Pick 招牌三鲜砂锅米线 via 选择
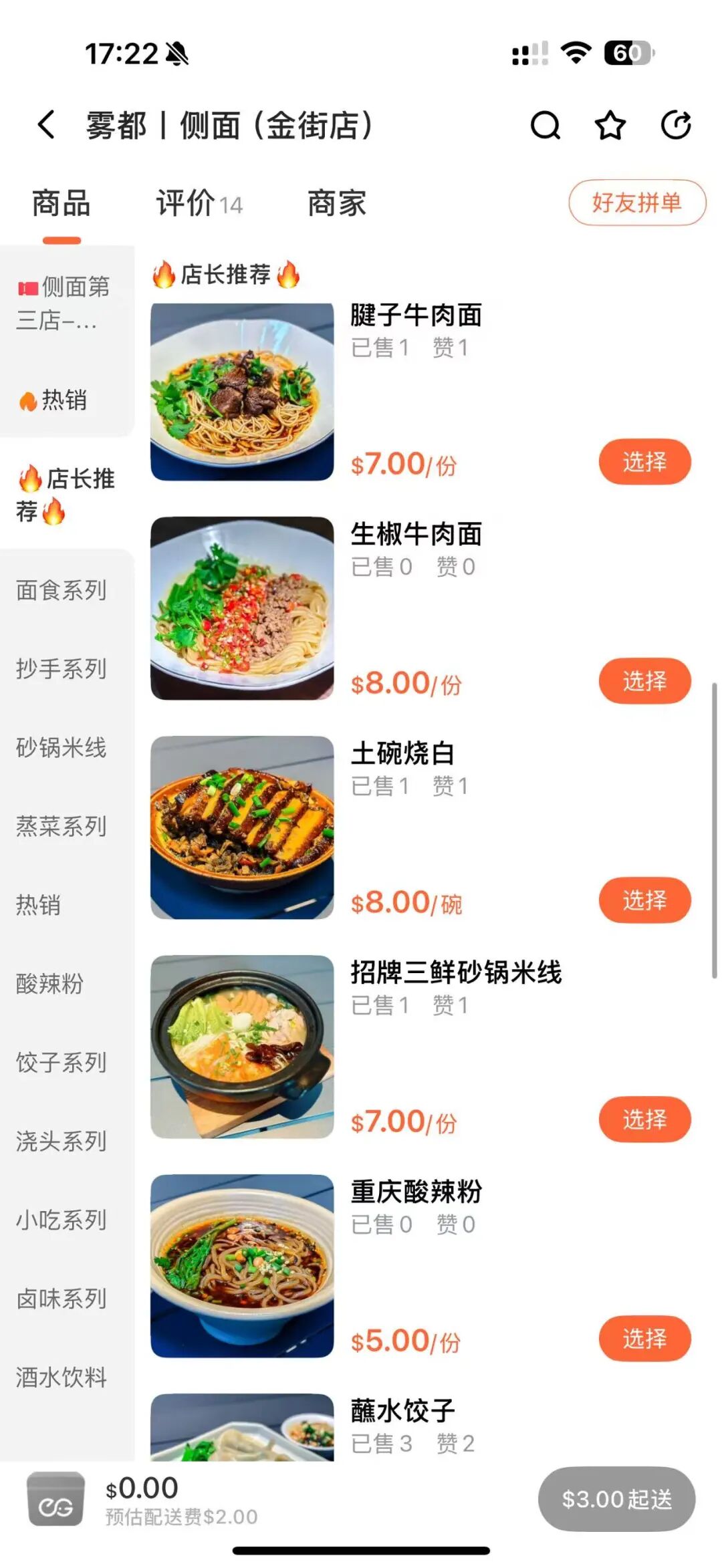 point(644,1120)
